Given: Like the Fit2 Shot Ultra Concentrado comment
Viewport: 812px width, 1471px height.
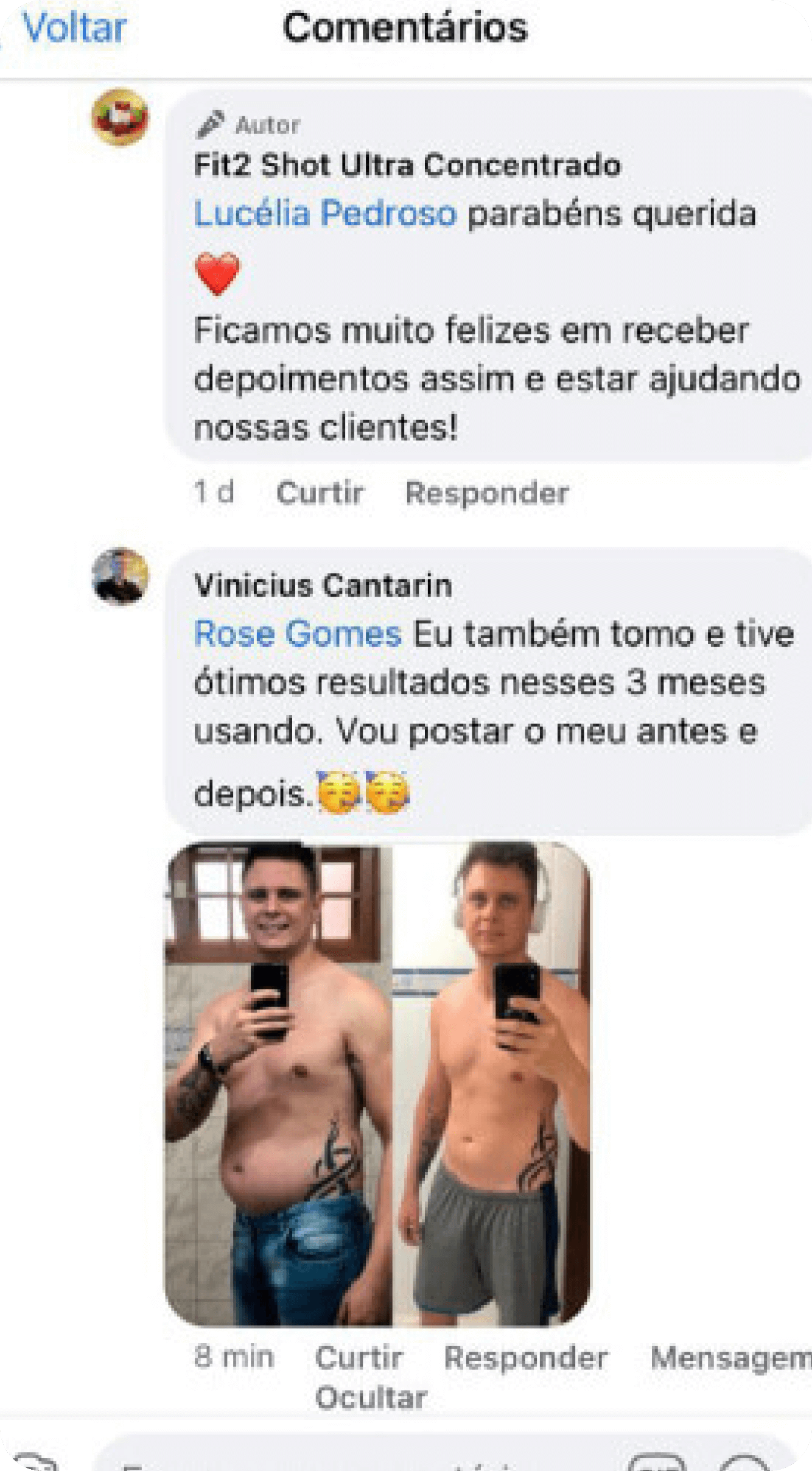Looking at the screenshot, I should pos(320,493).
